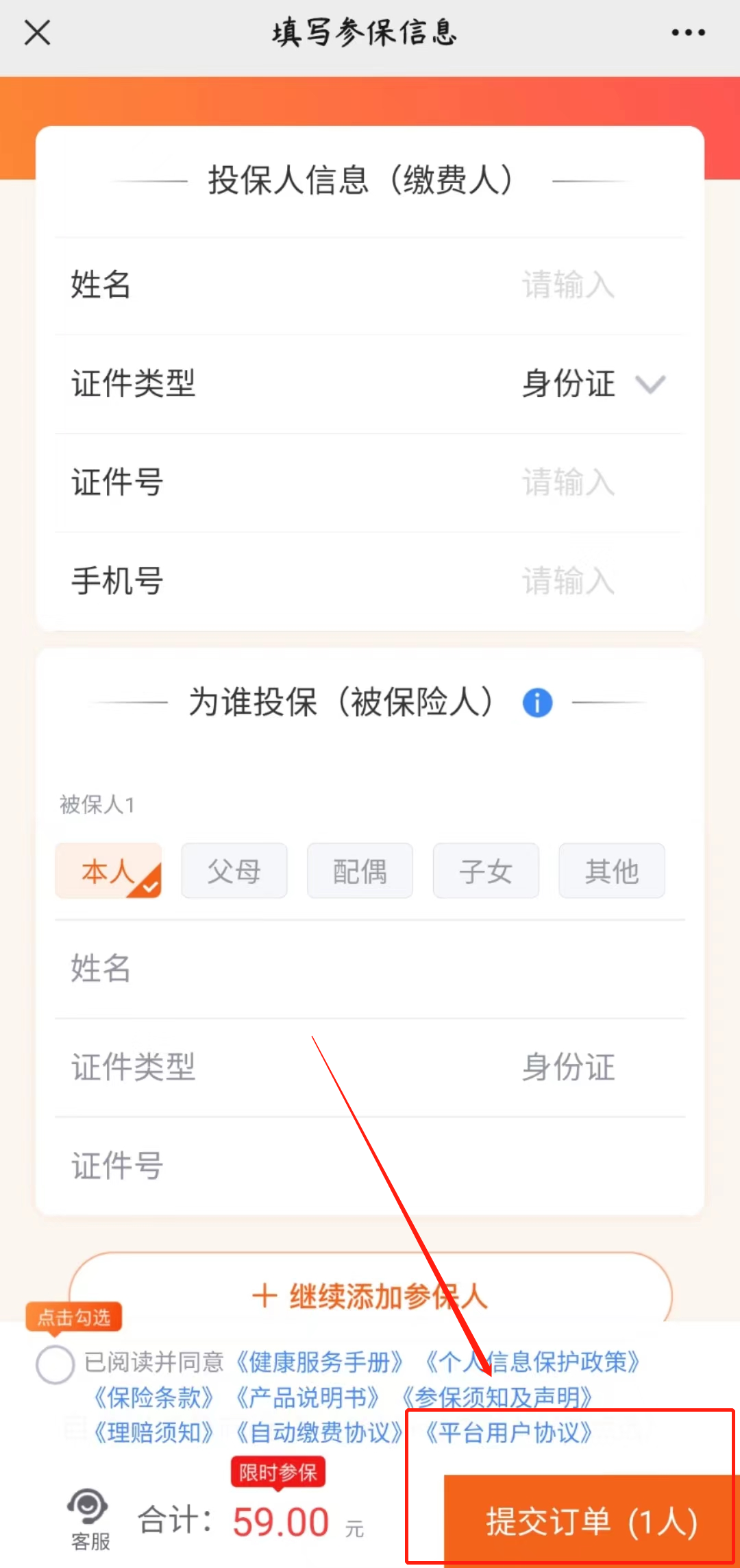The height and width of the screenshot is (1568, 740).
Task: Open the 《健康服务手册》 link
Action: tap(319, 1362)
